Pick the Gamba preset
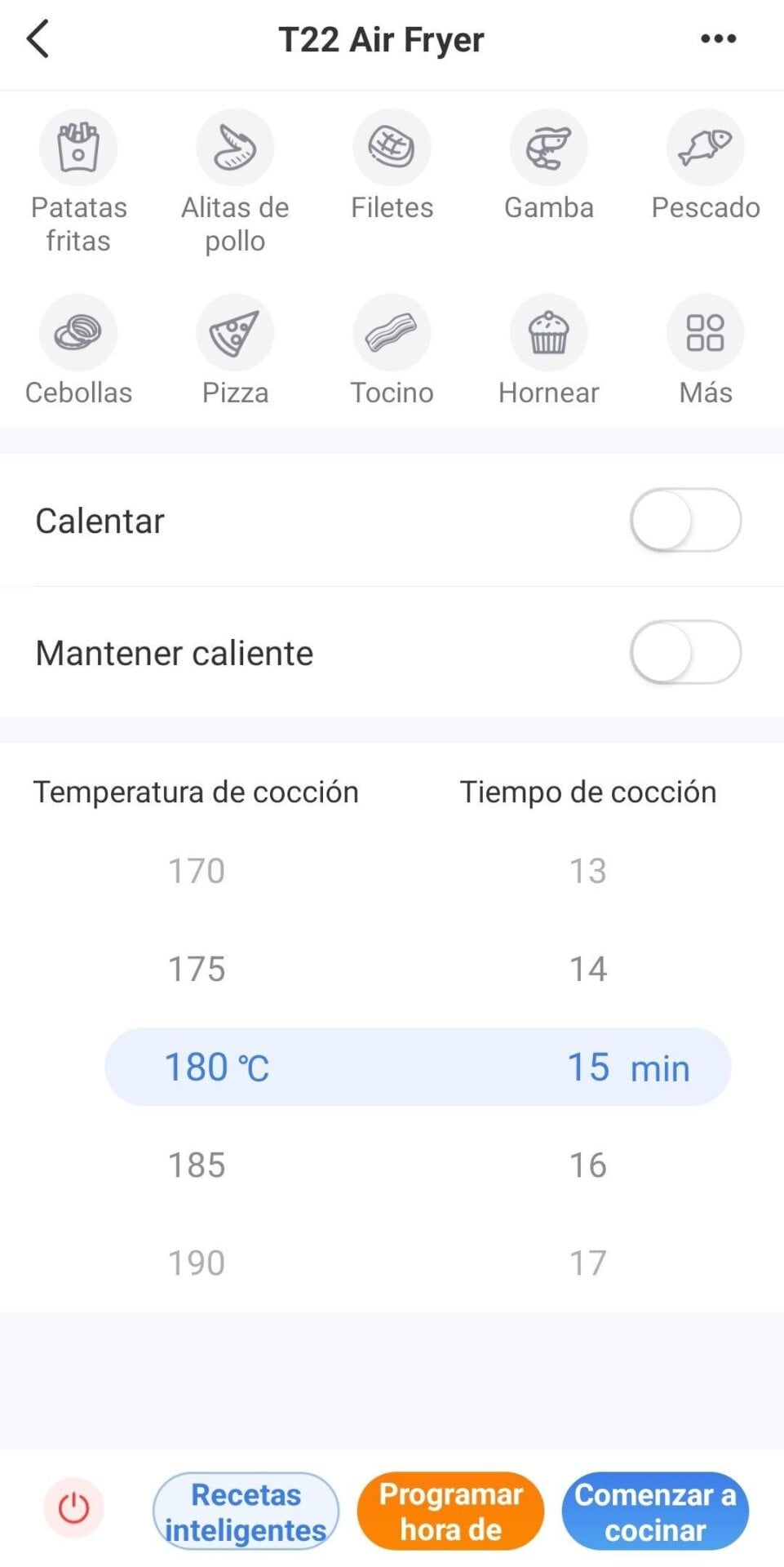 tap(548, 148)
